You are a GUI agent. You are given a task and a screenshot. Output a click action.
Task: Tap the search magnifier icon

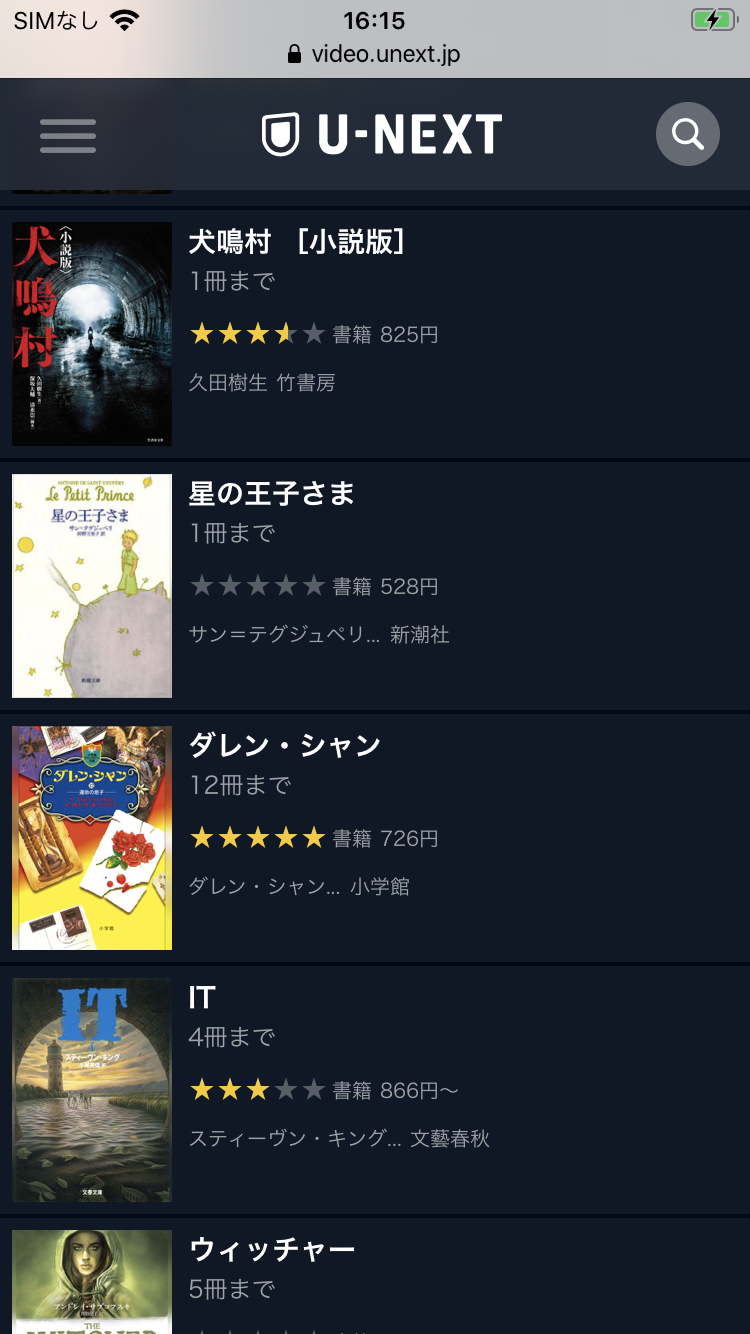click(x=687, y=133)
